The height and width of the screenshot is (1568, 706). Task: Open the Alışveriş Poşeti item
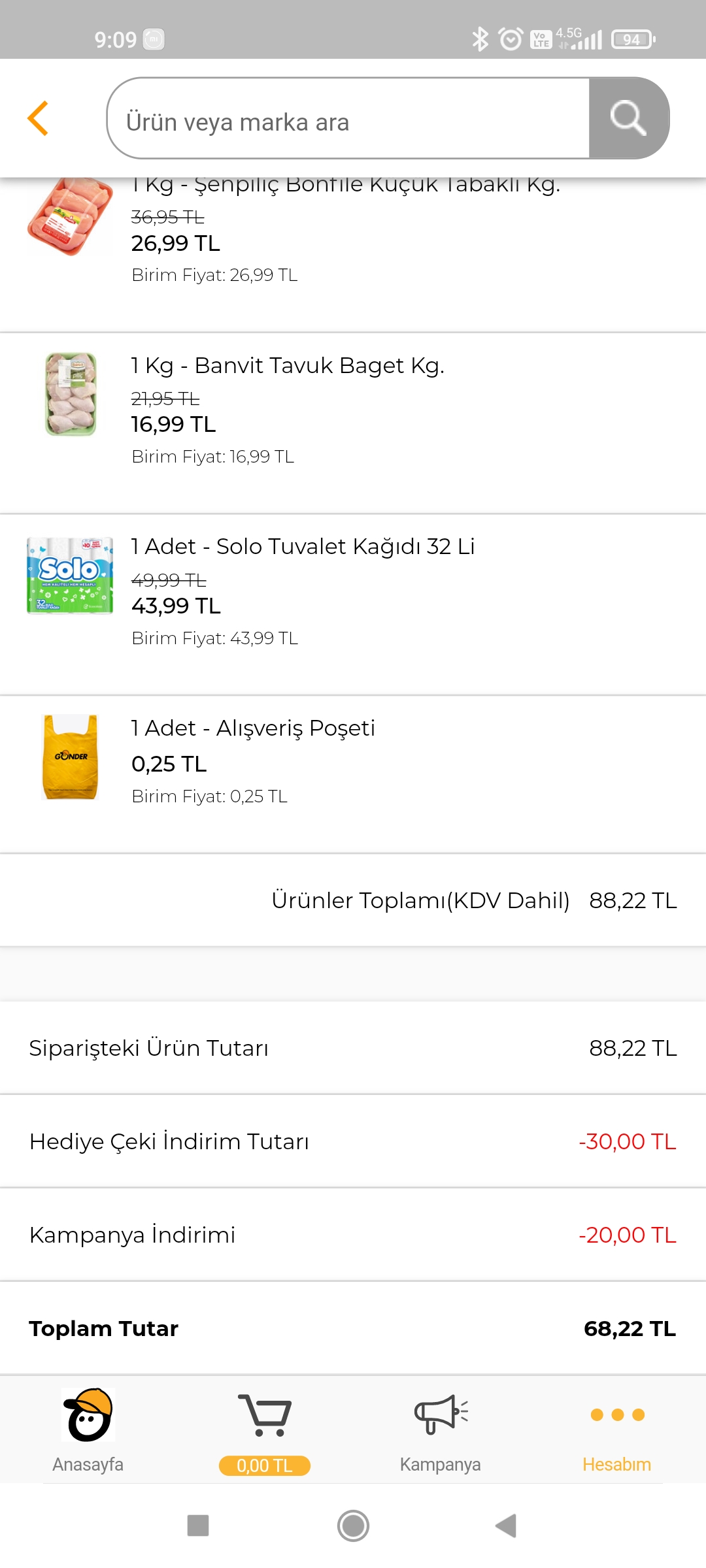coord(353,774)
